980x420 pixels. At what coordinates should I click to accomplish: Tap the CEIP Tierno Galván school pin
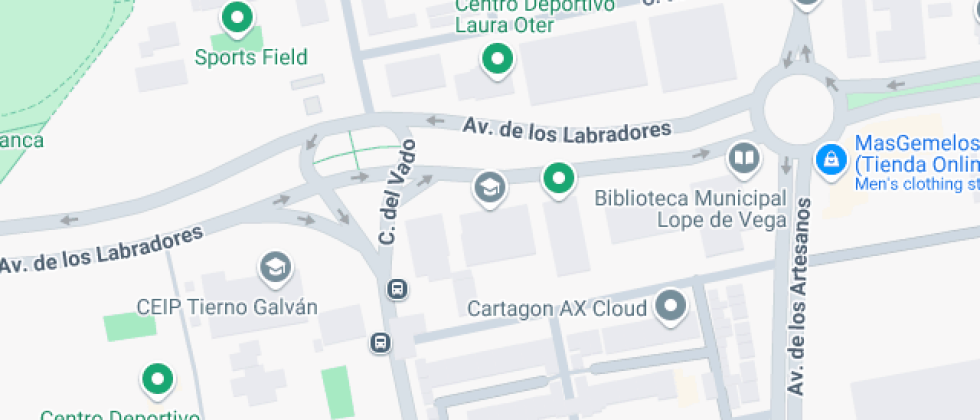(x=276, y=269)
